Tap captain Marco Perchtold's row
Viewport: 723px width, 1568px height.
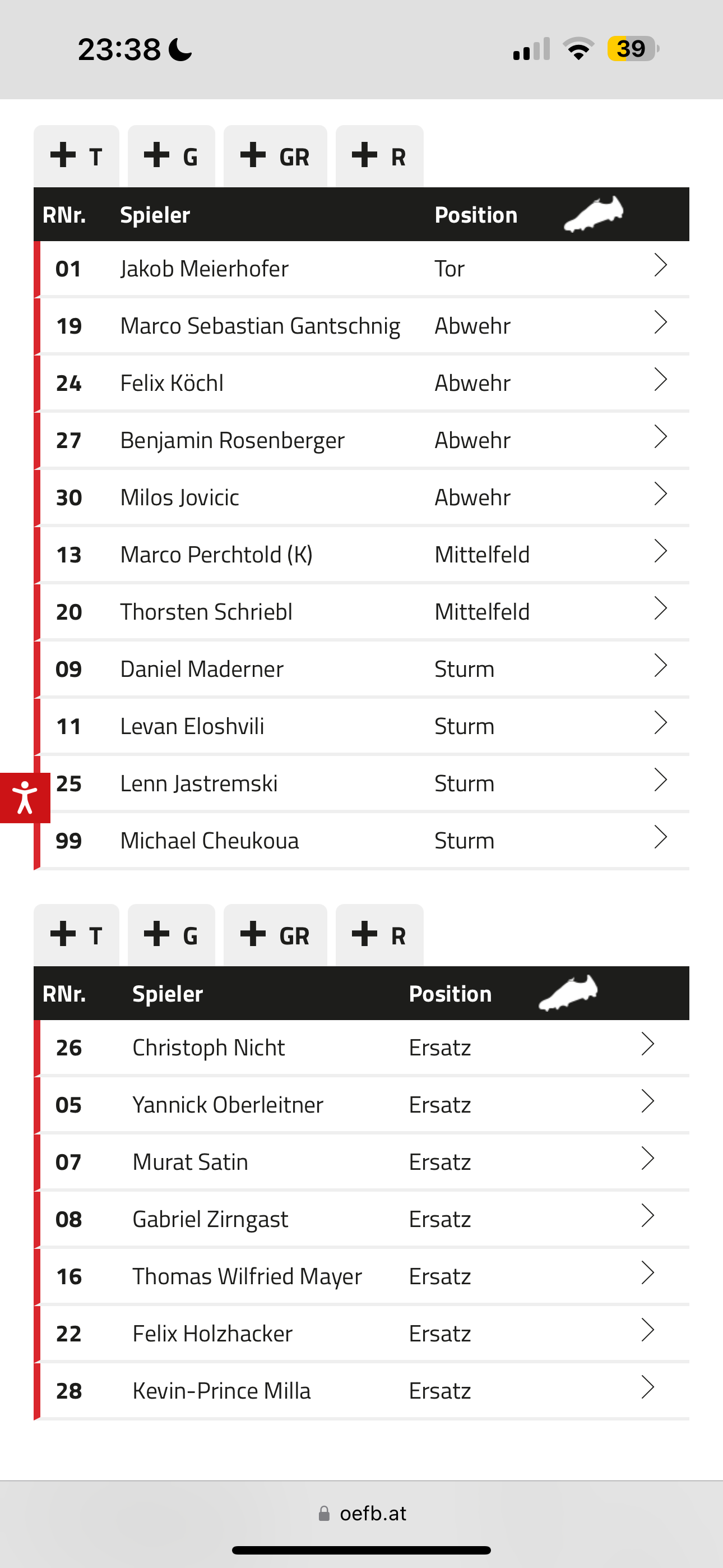coord(361,555)
